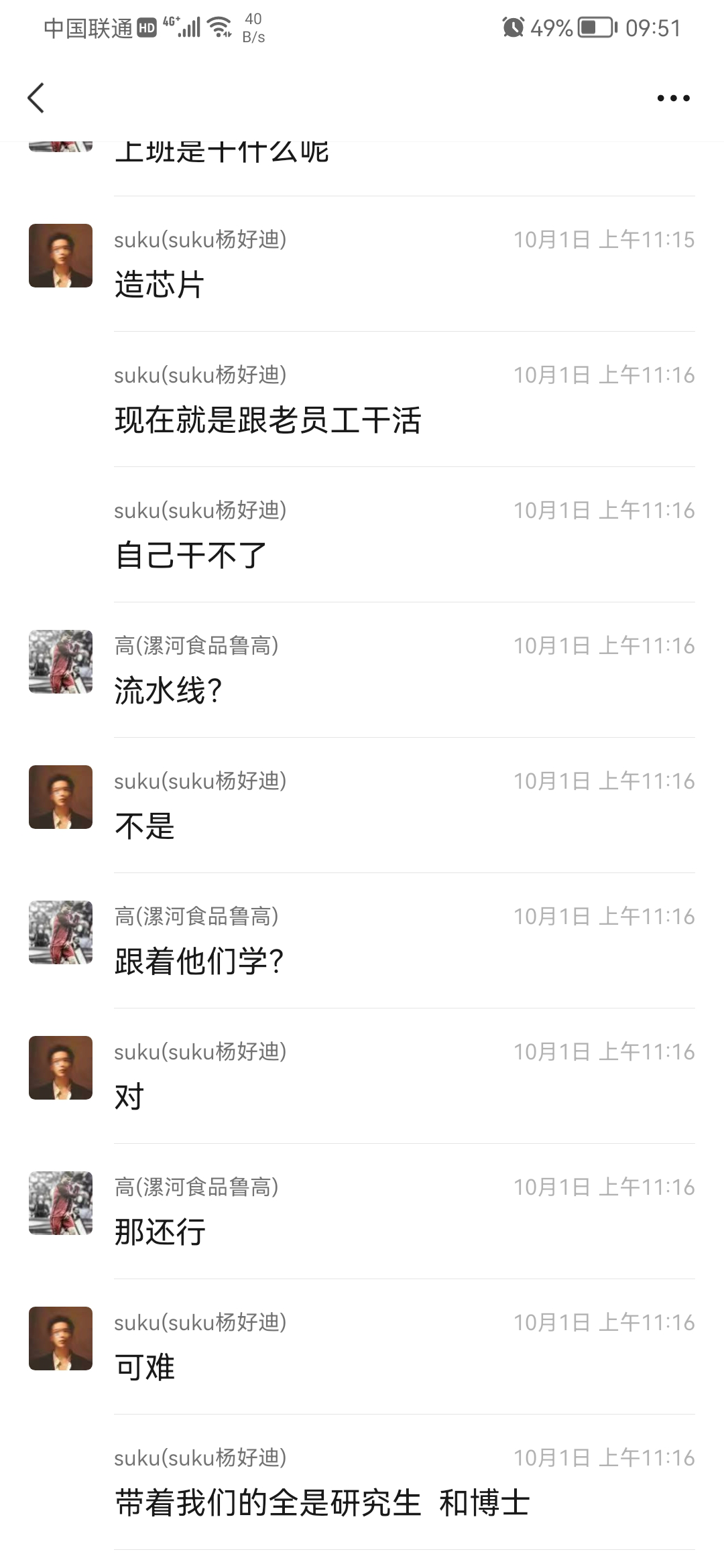Viewport: 724px width, 1568px height.
Task: Tap 高's avatar beside 流水线?
Action: (x=60, y=661)
